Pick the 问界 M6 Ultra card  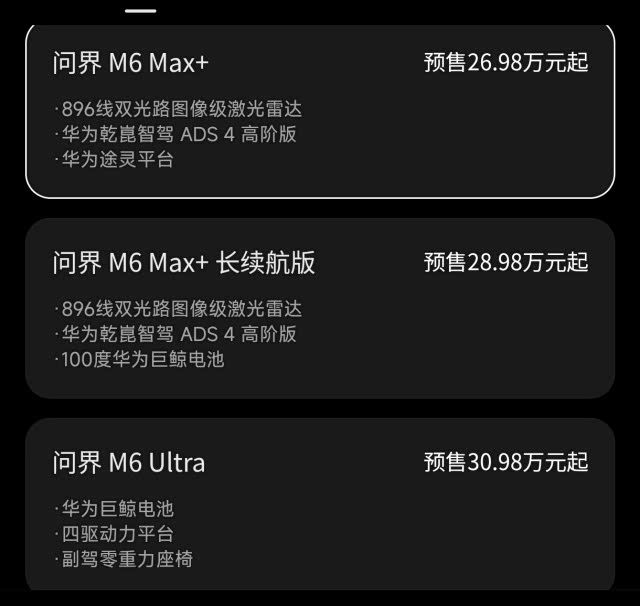tap(319, 505)
